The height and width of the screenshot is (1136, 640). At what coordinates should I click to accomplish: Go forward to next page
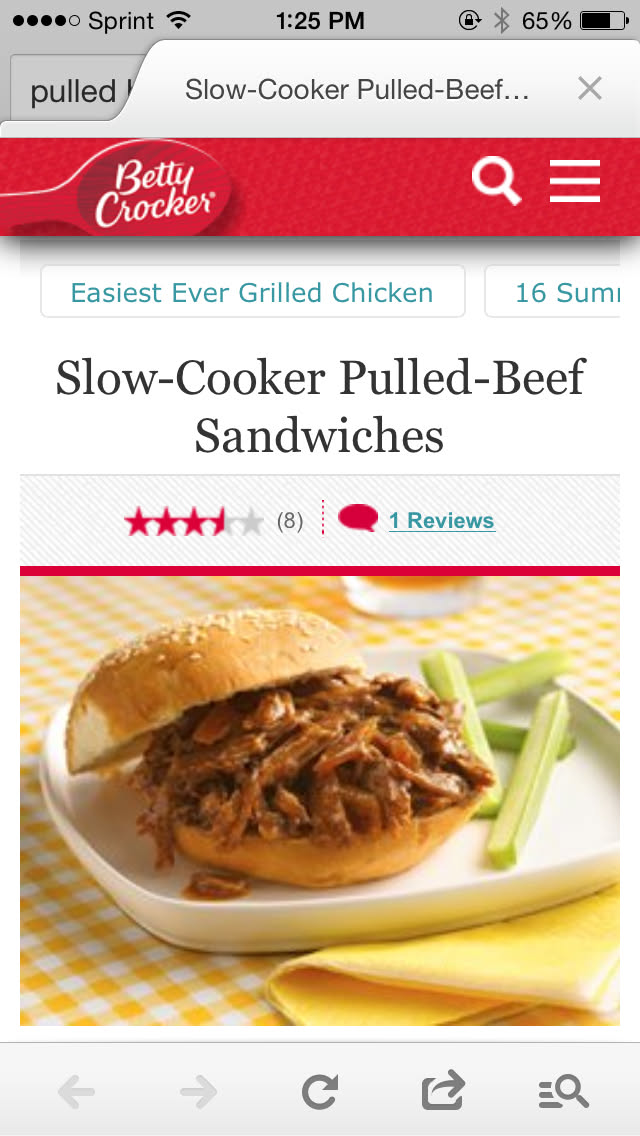click(x=198, y=1092)
